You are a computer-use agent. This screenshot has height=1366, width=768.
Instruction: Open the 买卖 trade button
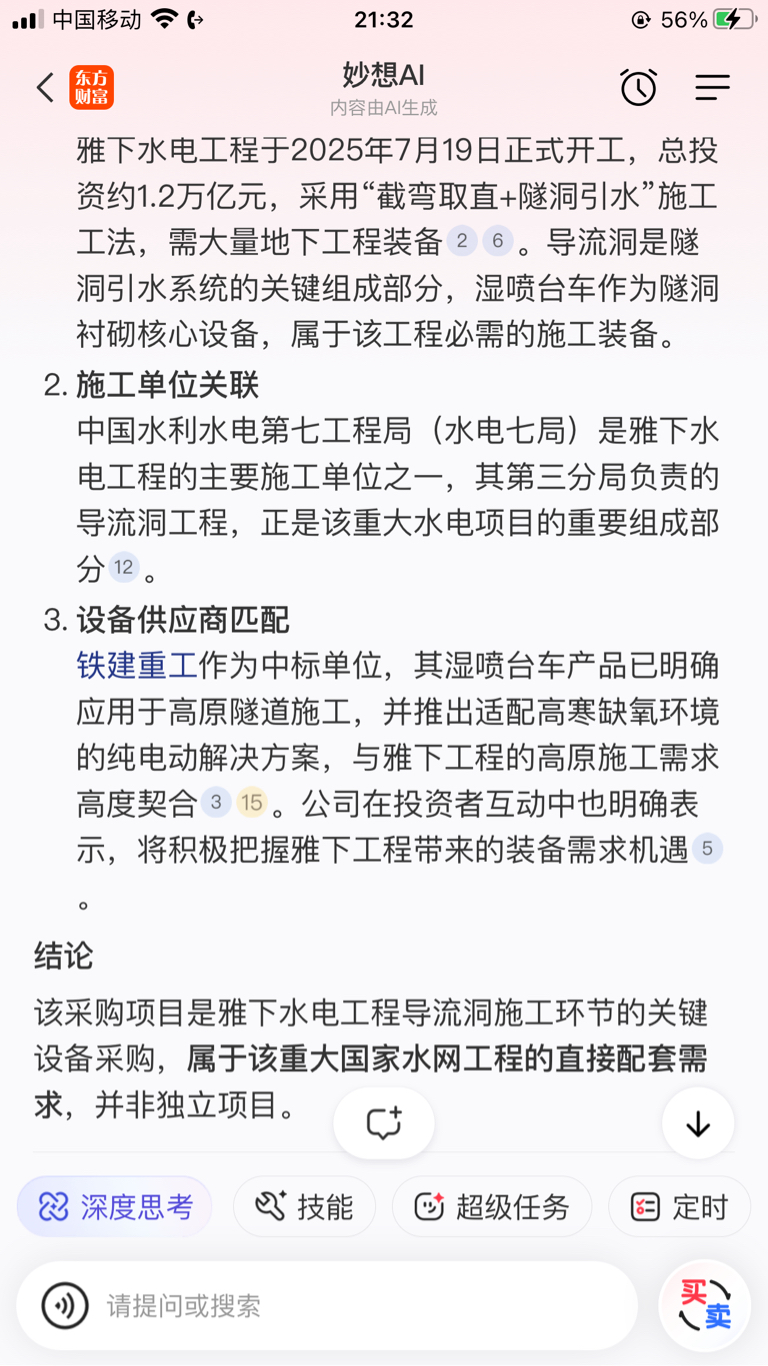coord(705,1305)
